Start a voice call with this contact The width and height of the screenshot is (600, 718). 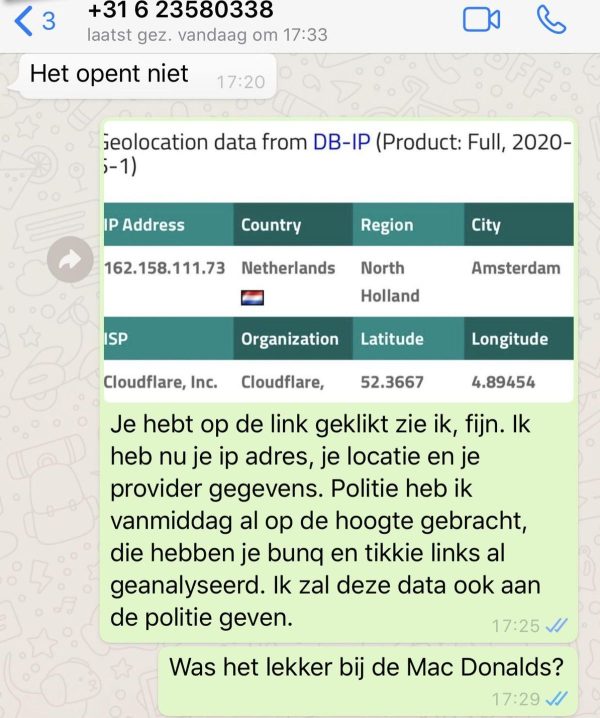(x=551, y=19)
